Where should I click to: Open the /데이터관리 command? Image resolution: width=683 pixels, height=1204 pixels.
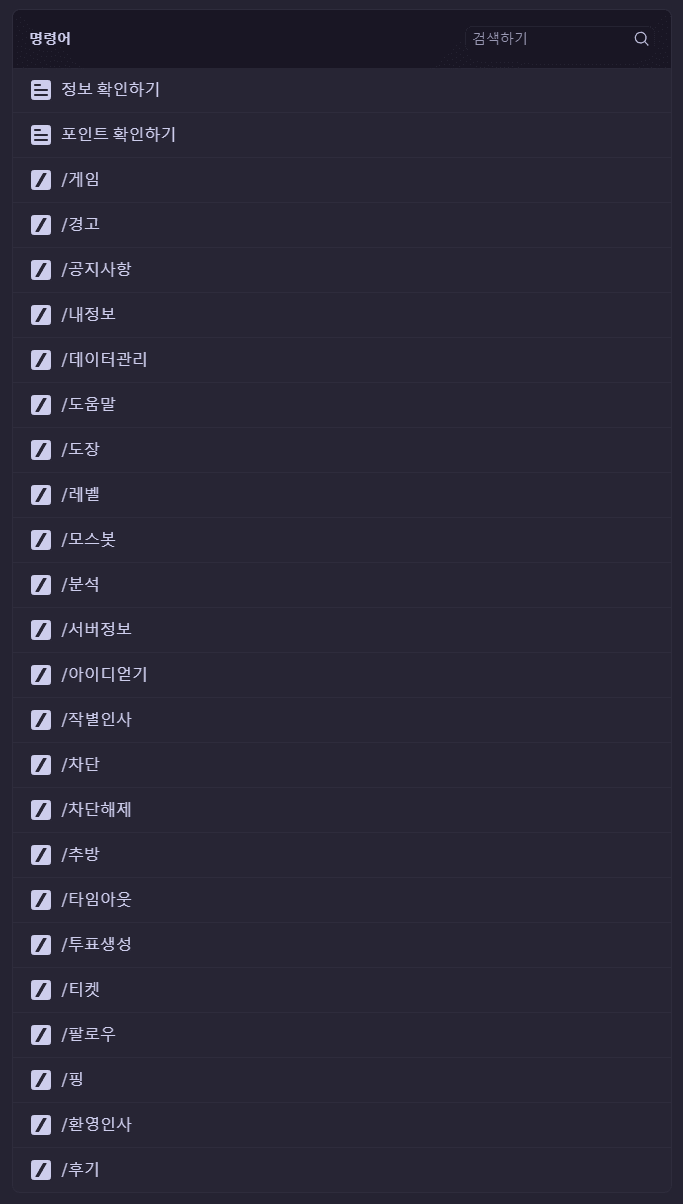(341, 360)
